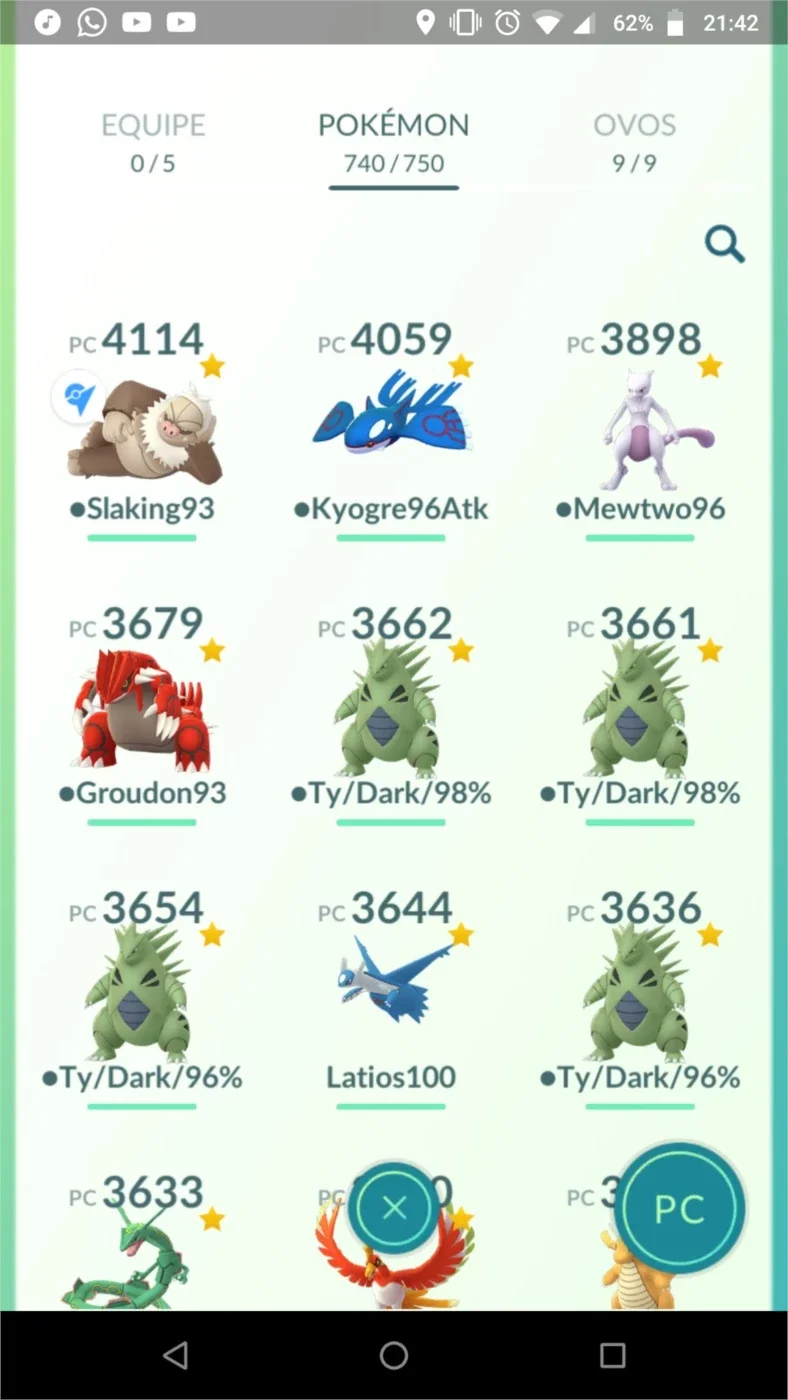Close the Pokémon list with the X button
The width and height of the screenshot is (788, 1400).
[394, 1208]
